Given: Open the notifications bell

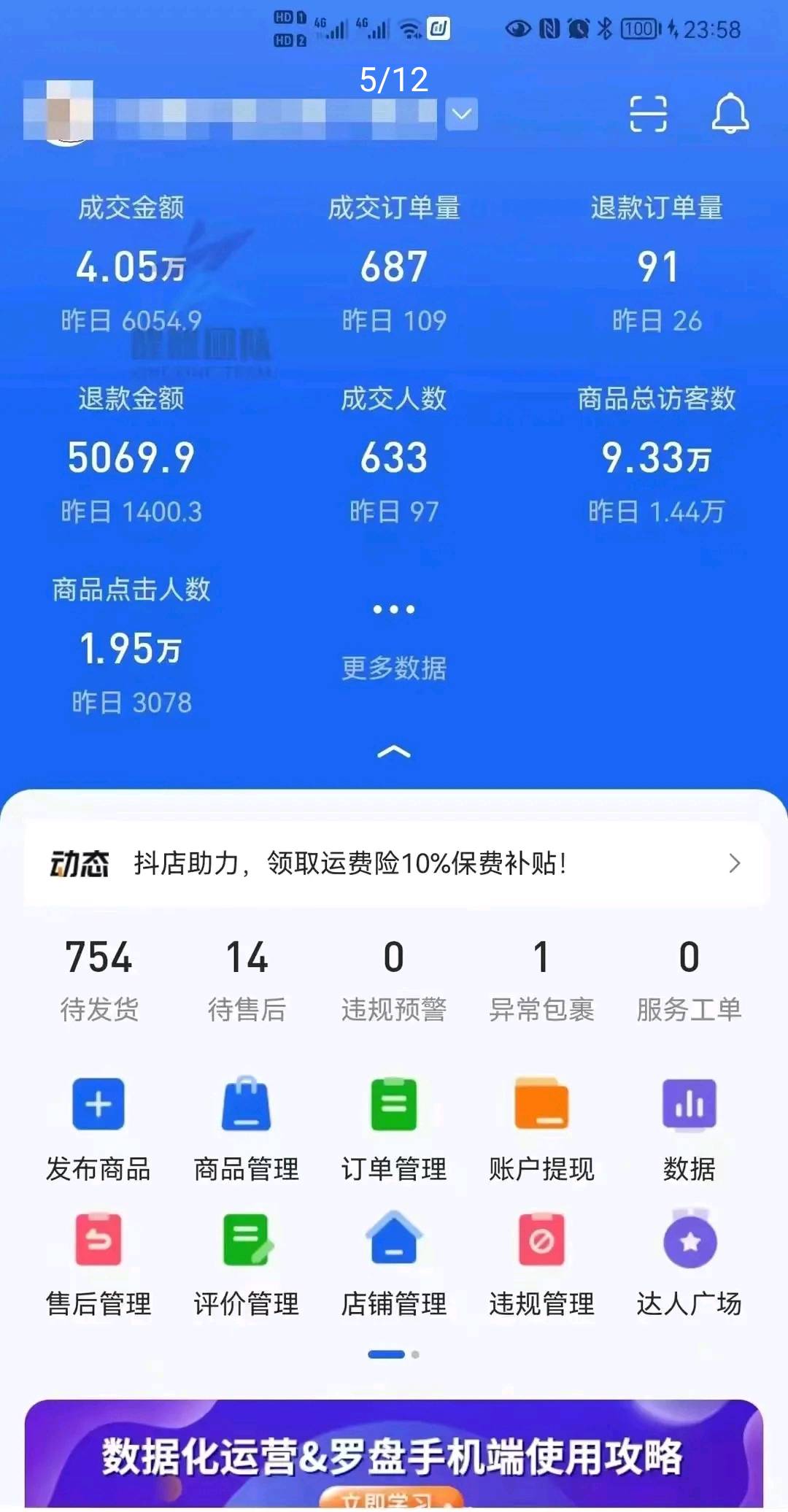Looking at the screenshot, I should tap(730, 114).
